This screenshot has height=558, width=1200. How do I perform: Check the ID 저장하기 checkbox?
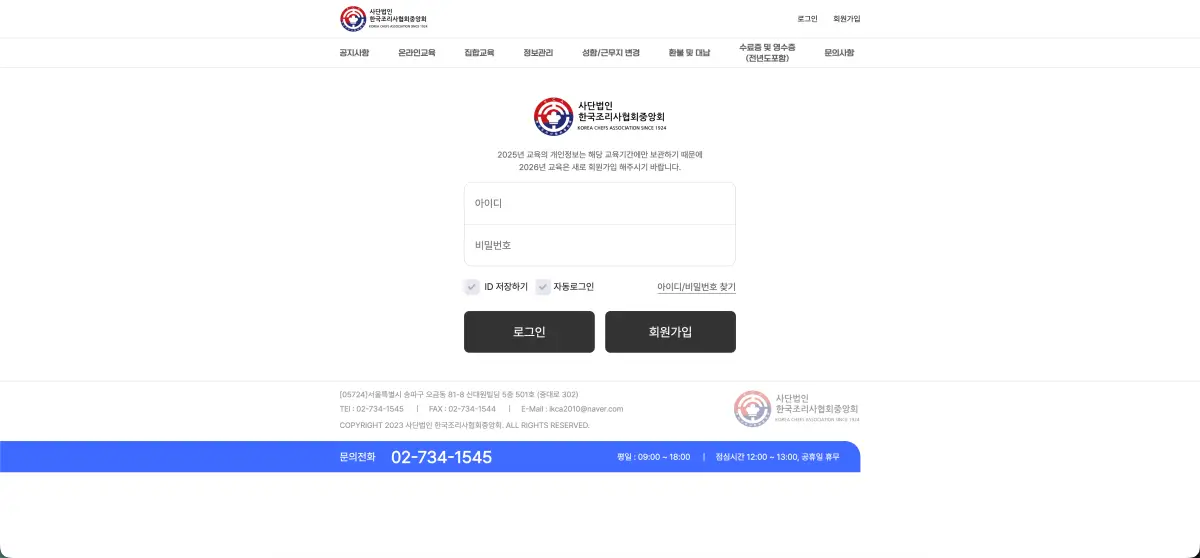(472, 287)
